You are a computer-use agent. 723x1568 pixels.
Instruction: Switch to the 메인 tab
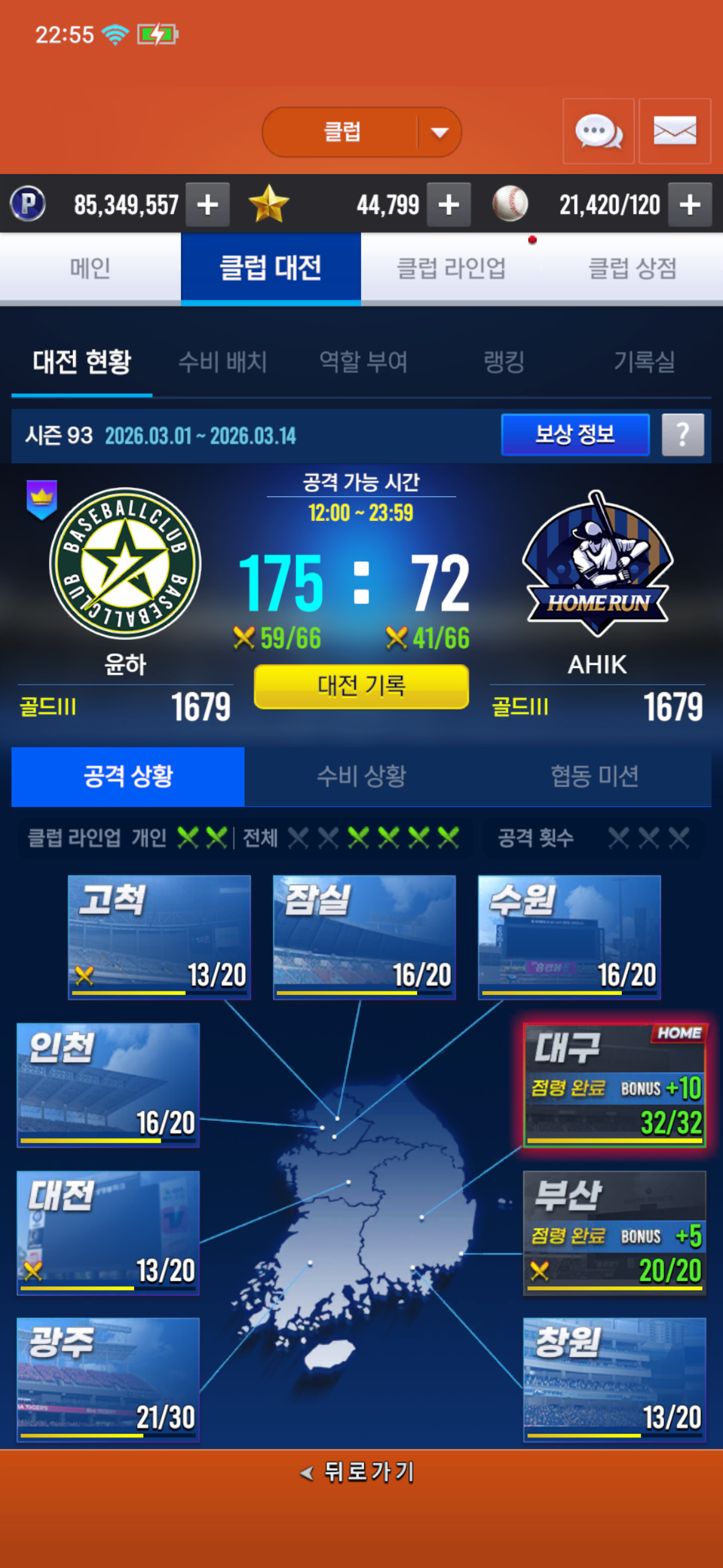pyautogui.click(x=90, y=268)
